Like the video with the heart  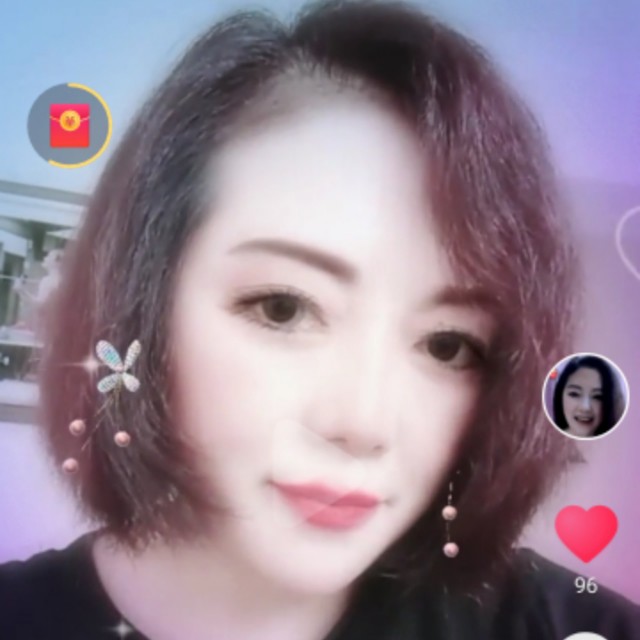pyautogui.click(x=586, y=533)
